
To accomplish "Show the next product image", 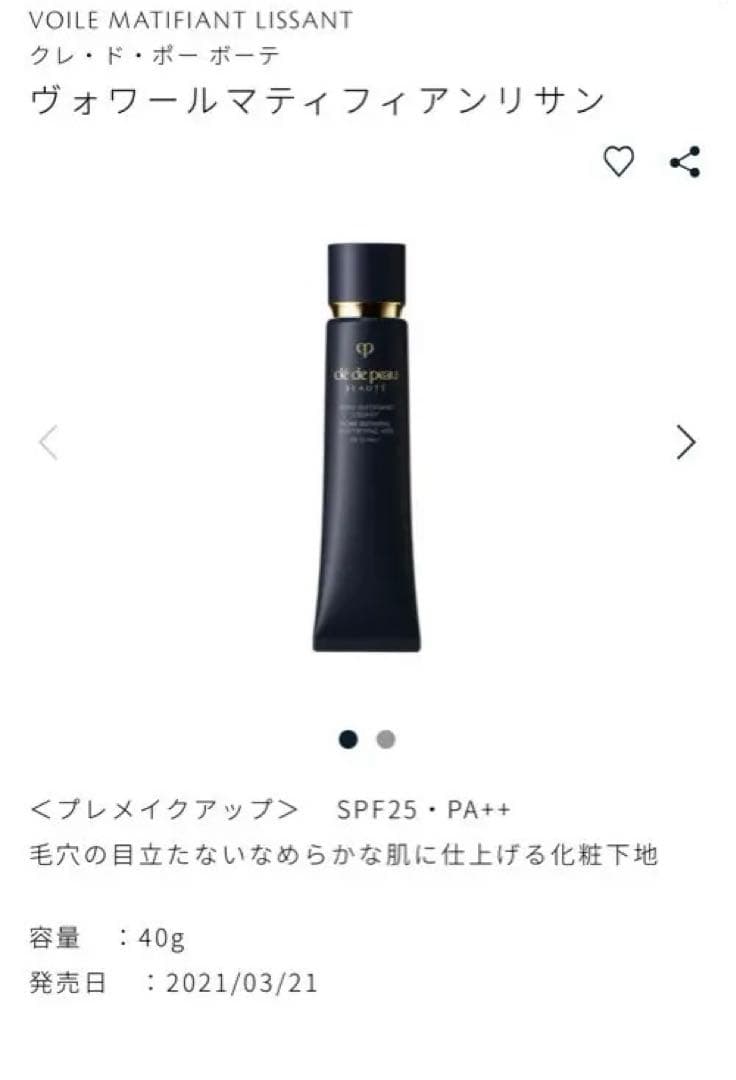I will pyautogui.click(x=685, y=442).
